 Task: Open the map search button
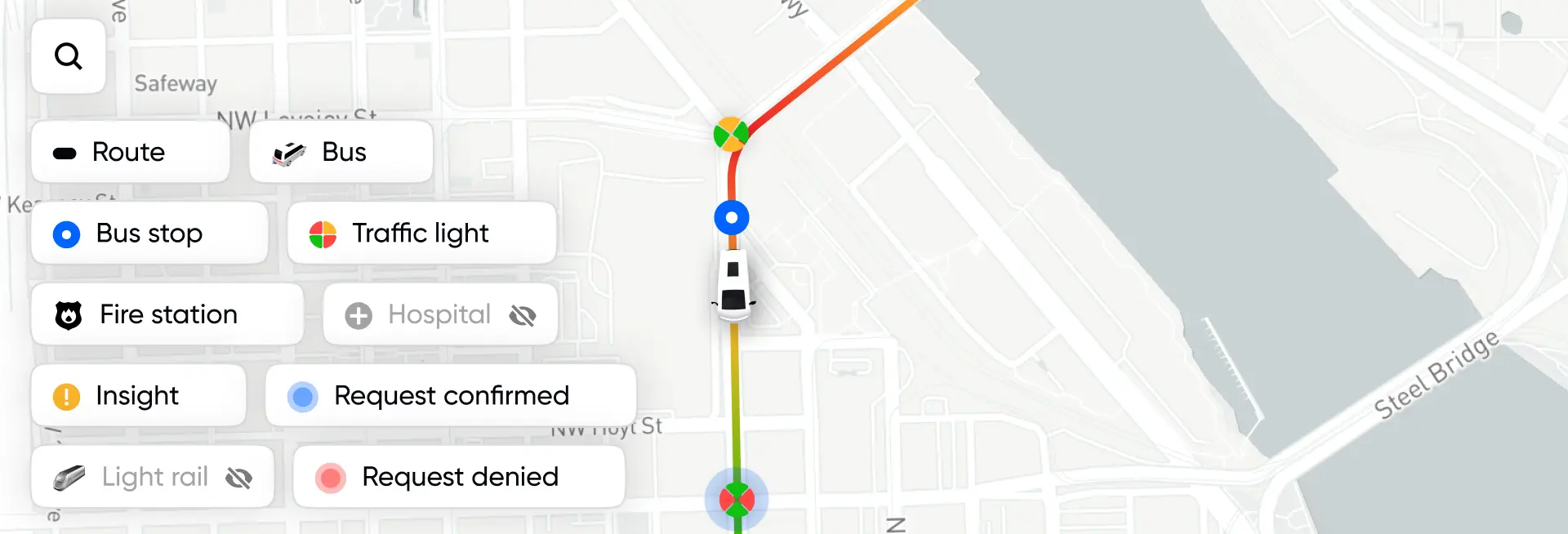pos(69,56)
